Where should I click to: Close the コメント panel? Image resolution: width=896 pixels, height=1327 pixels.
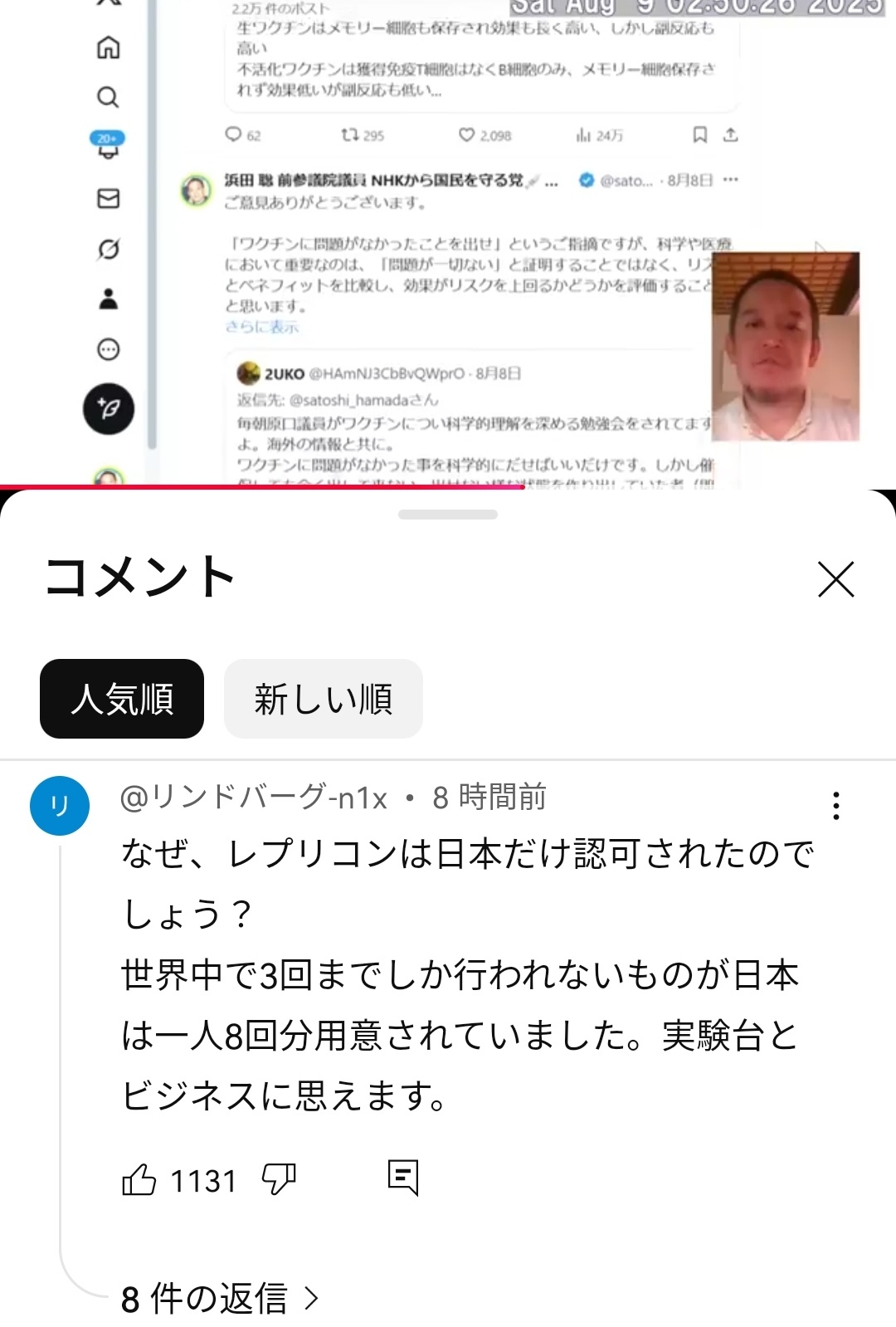coord(835,579)
